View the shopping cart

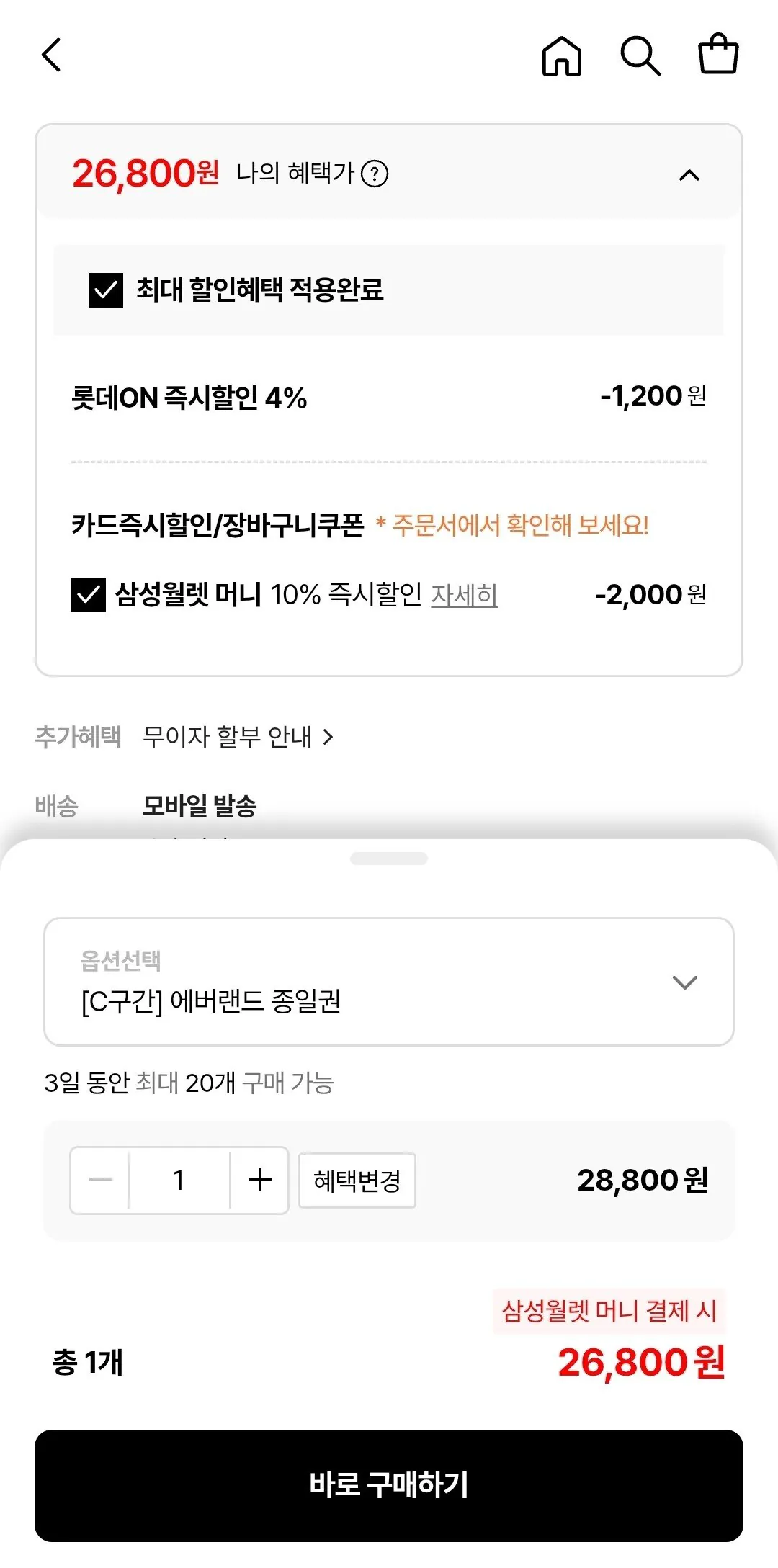718,56
